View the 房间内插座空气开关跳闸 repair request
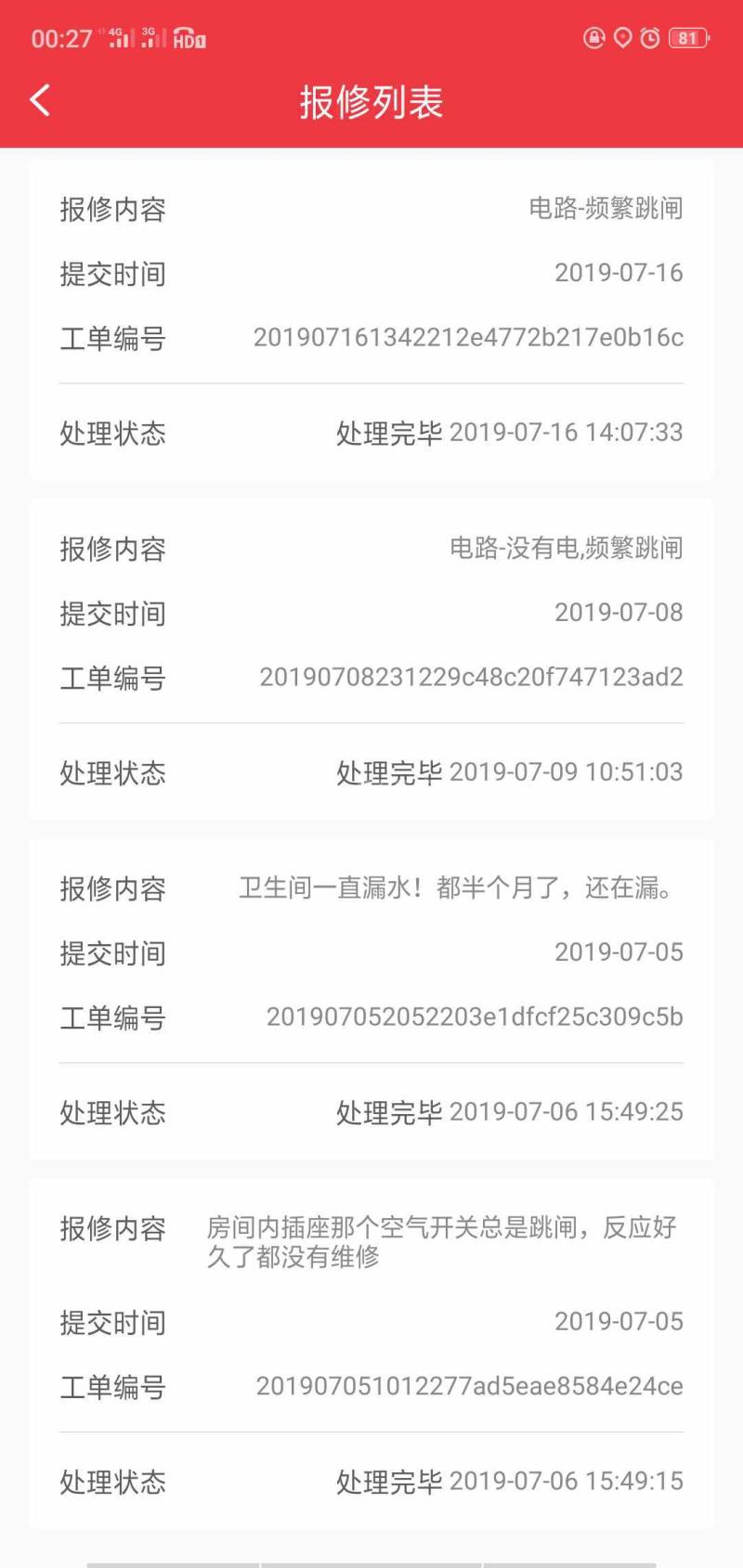Image resolution: width=743 pixels, height=1568 pixels. 371,1354
